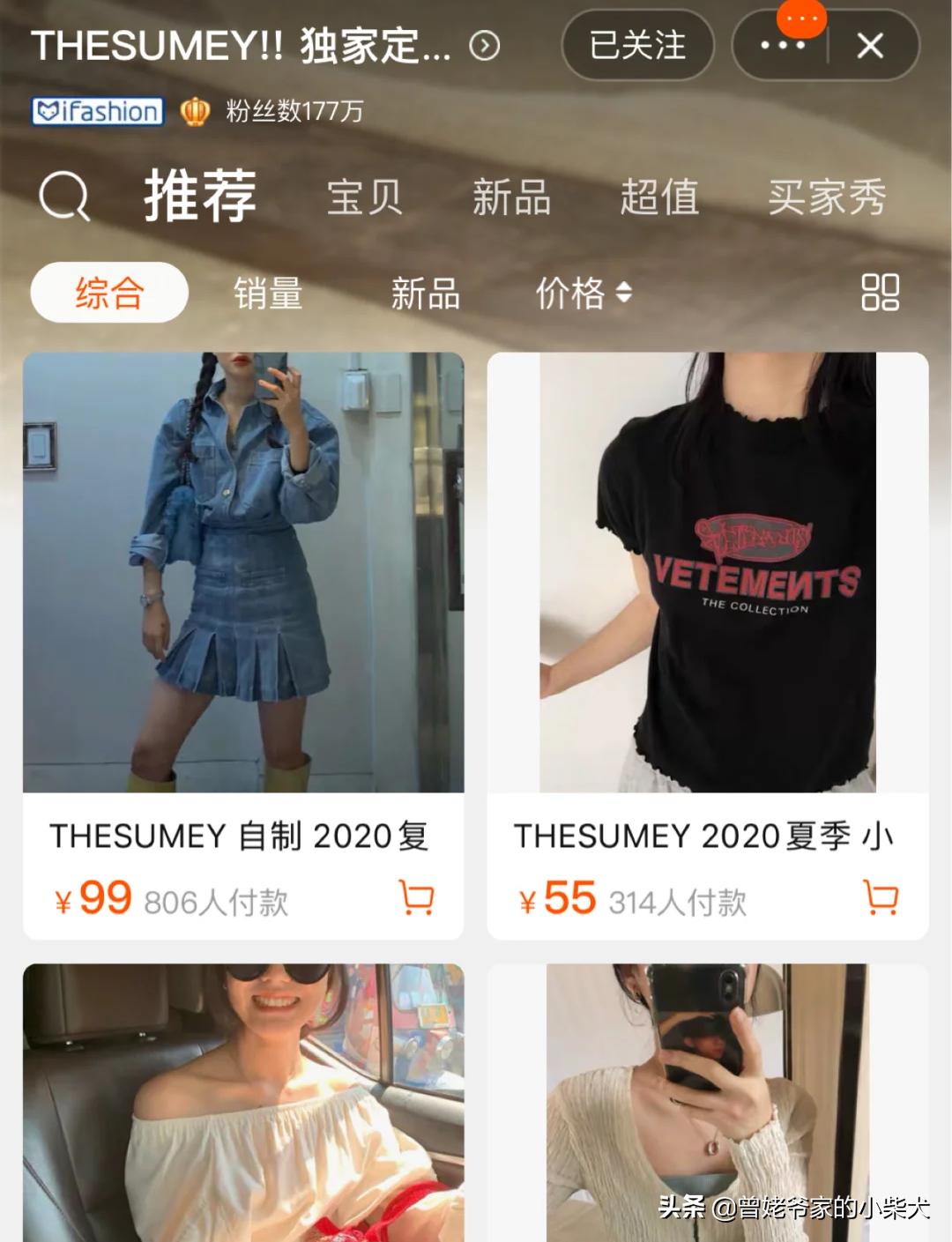Open the 宝贝 tab
This screenshot has width=952, height=1242.
[366, 198]
